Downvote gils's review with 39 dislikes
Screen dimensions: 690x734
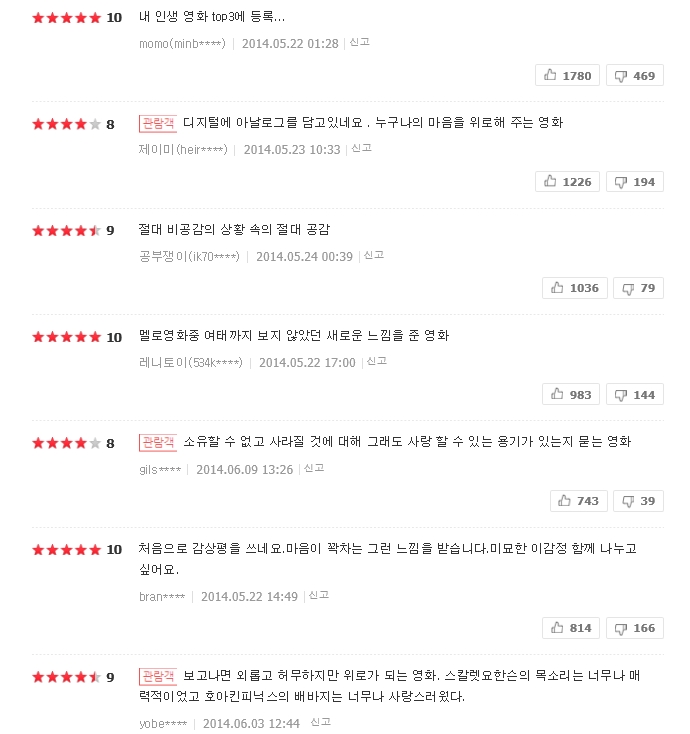pos(638,500)
